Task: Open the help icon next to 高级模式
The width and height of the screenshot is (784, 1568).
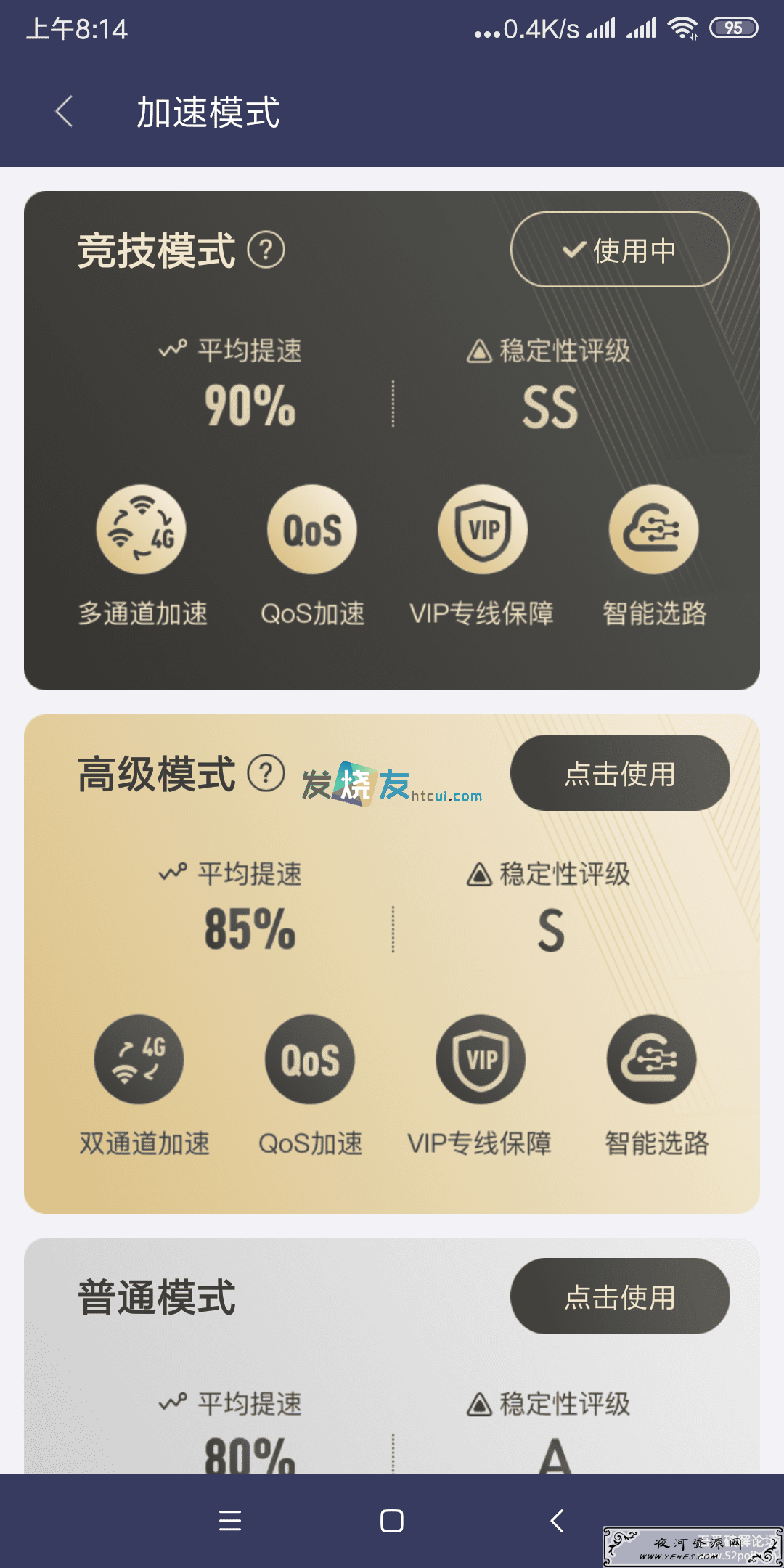Action: (266, 774)
